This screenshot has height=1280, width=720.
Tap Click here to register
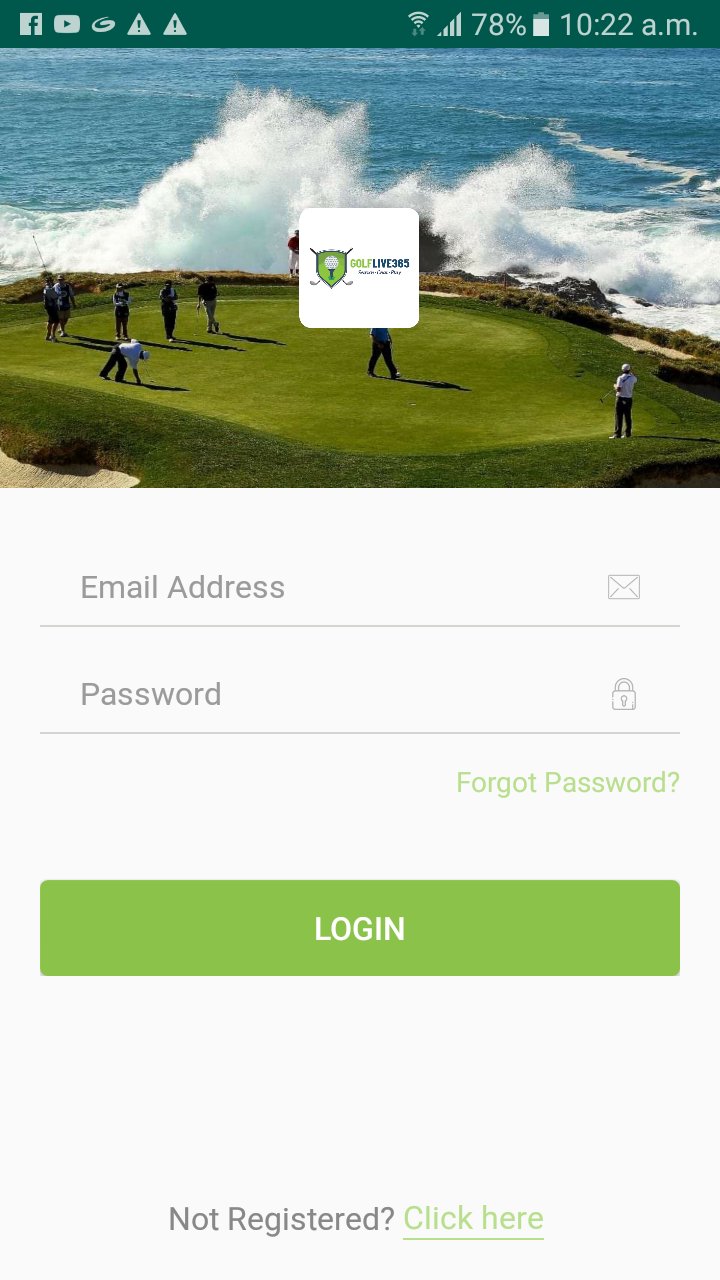click(x=473, y=1218)
